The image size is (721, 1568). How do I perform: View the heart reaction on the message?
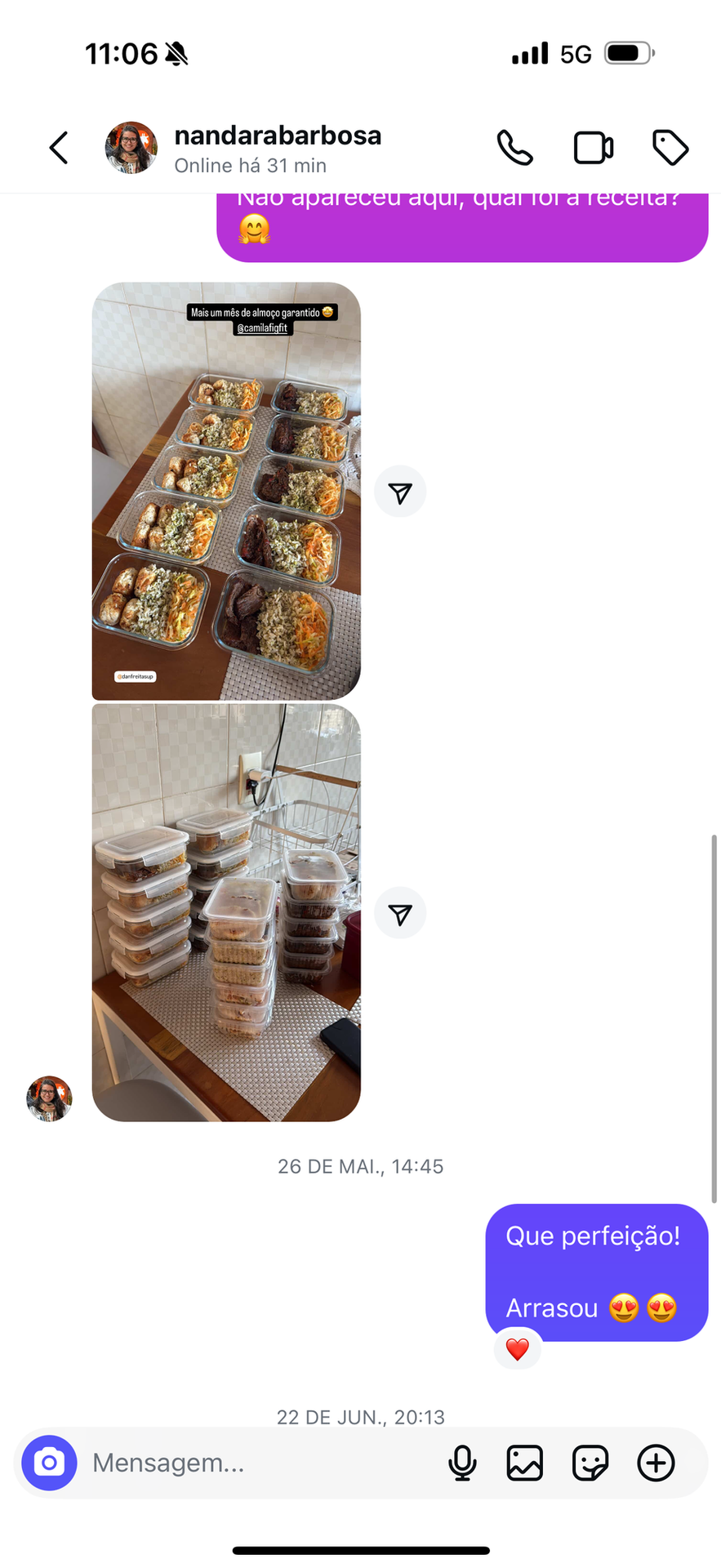(x=518, y=1348)
